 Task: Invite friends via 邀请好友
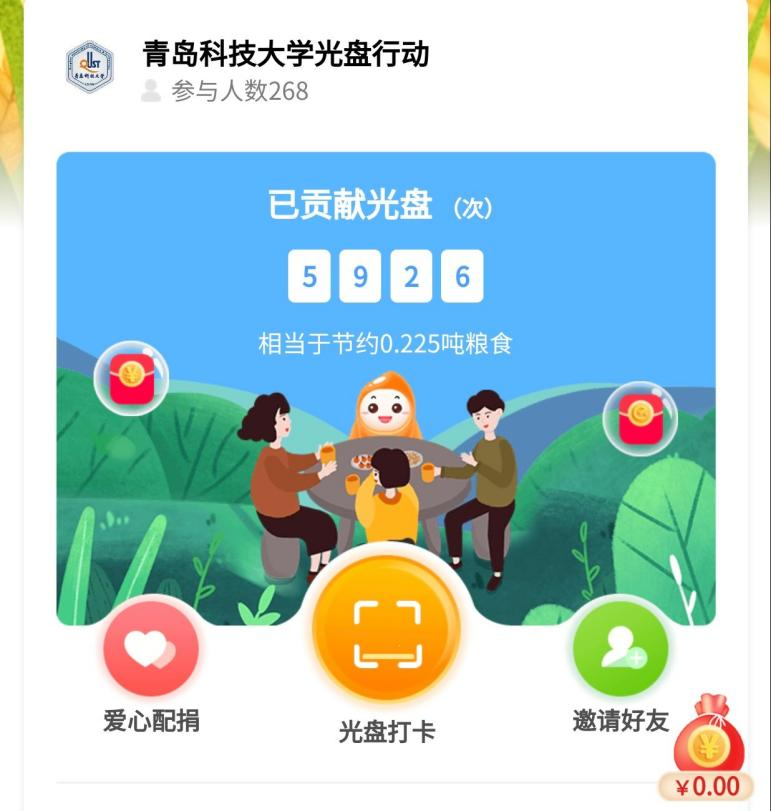click(620, 649)
